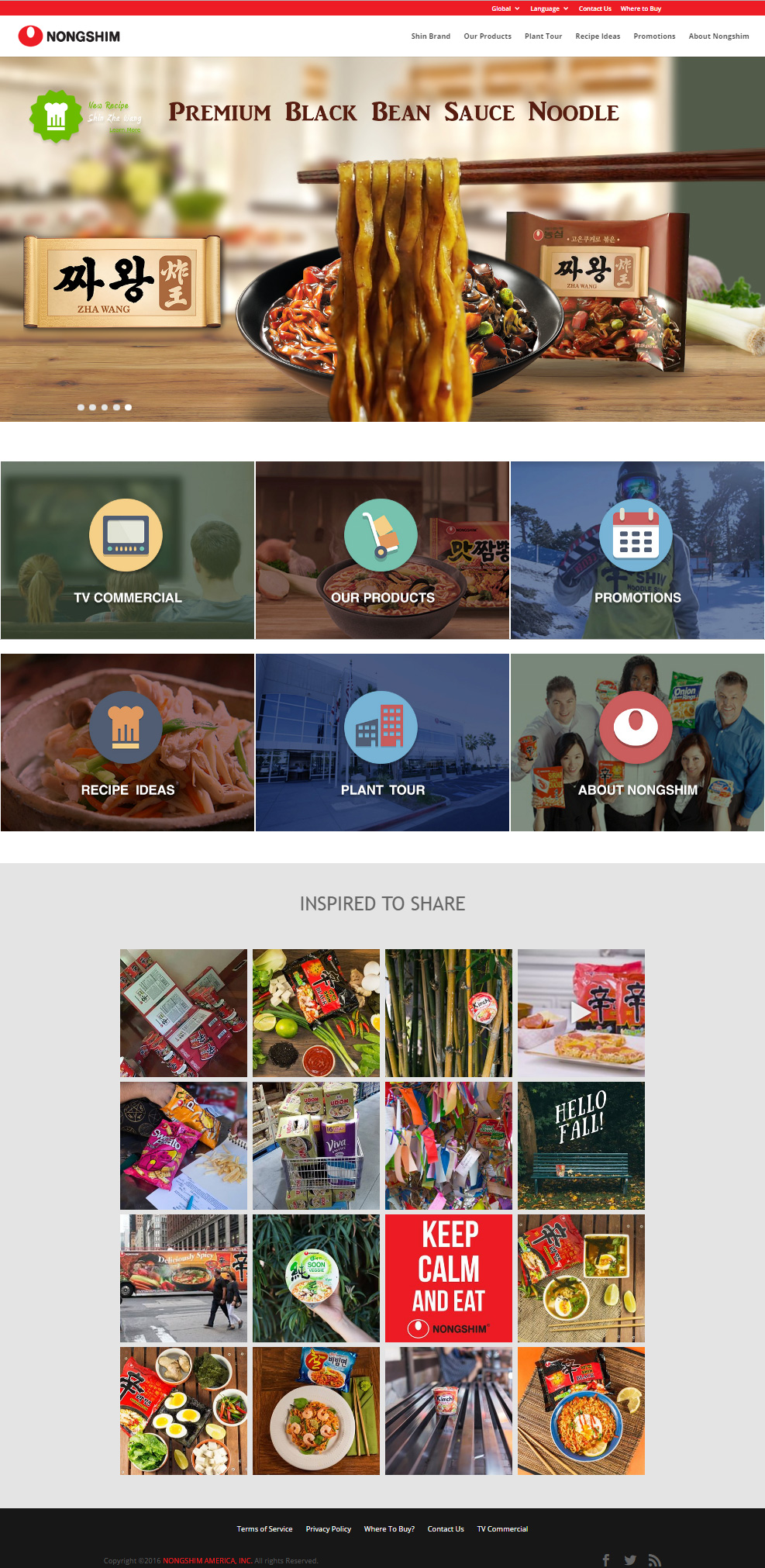
Task: Open About Nongshim in the navigation menu
Action: (x=718, y=36)
